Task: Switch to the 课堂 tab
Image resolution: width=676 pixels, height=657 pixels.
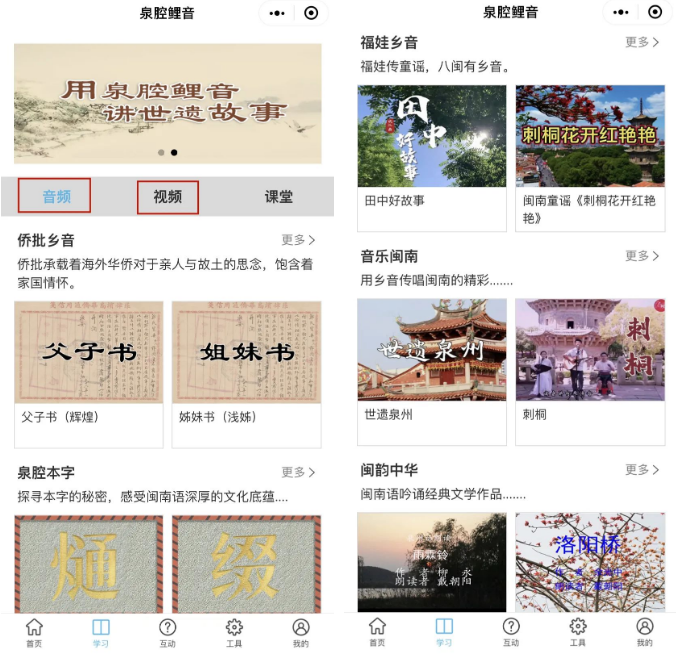Action: coord(279,197)
